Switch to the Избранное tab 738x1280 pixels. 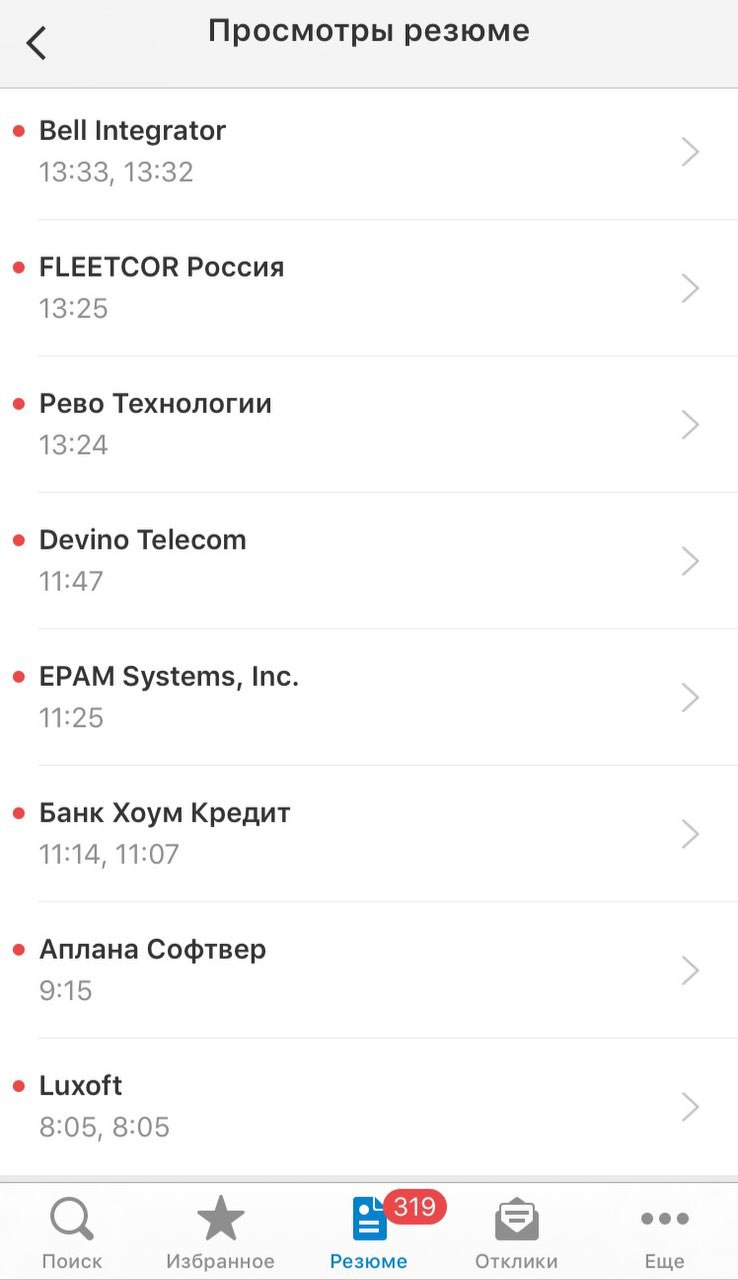coord(220,1232)
